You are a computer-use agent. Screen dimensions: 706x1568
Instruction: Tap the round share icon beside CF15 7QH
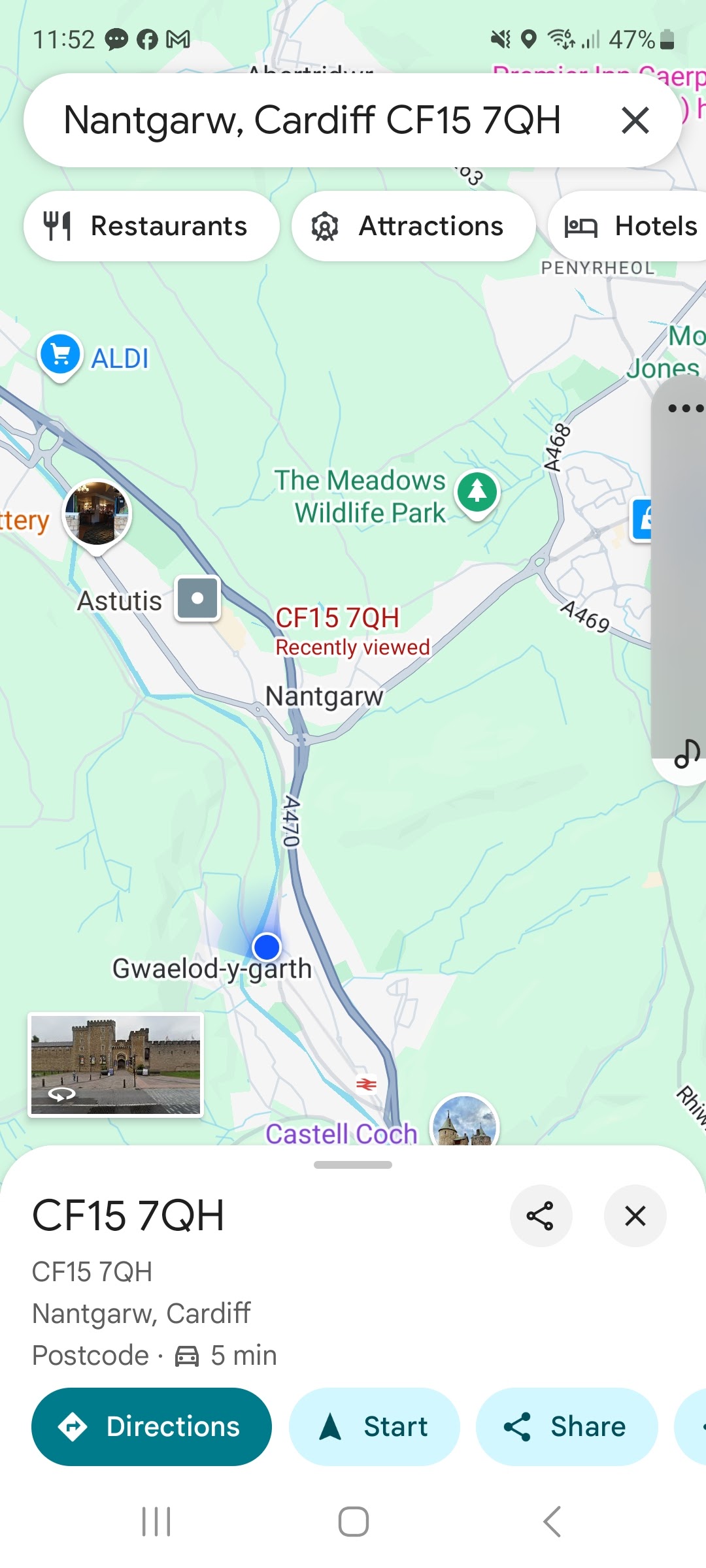541,1216
